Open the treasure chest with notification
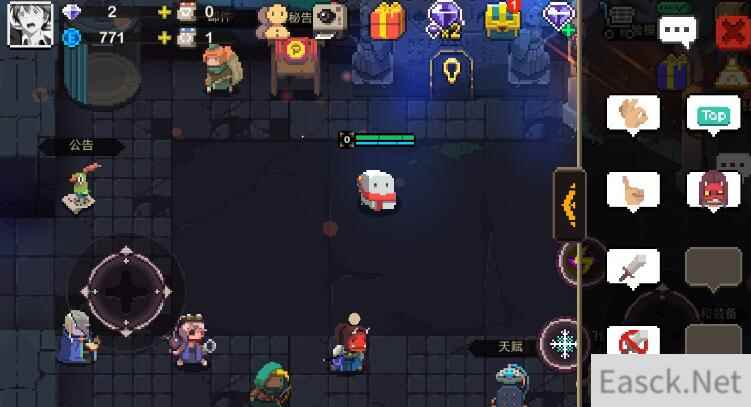Viewport: 751px width, 407px height. click(x=502, y=18)
